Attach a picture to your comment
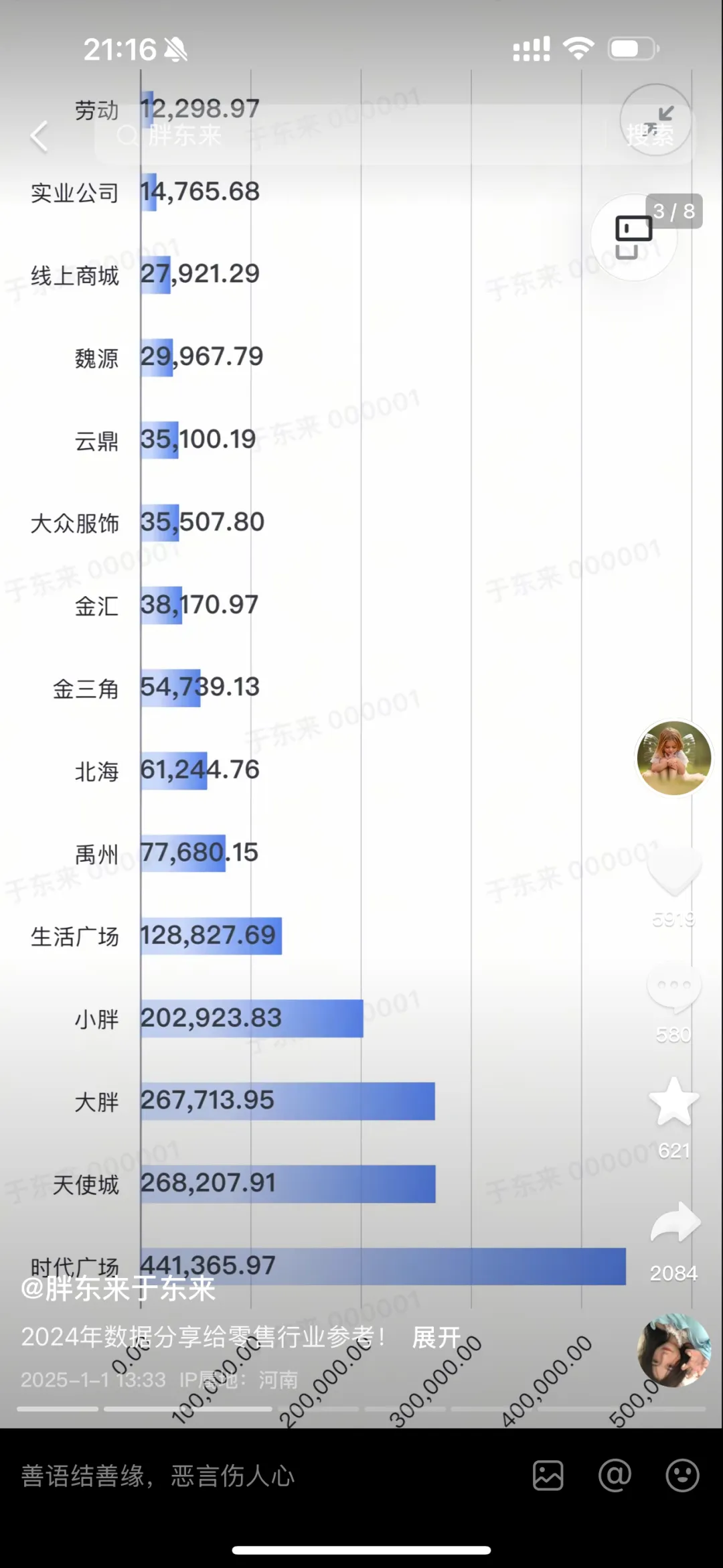Screen dimensions: 723x1568 tap(548, 1476)
